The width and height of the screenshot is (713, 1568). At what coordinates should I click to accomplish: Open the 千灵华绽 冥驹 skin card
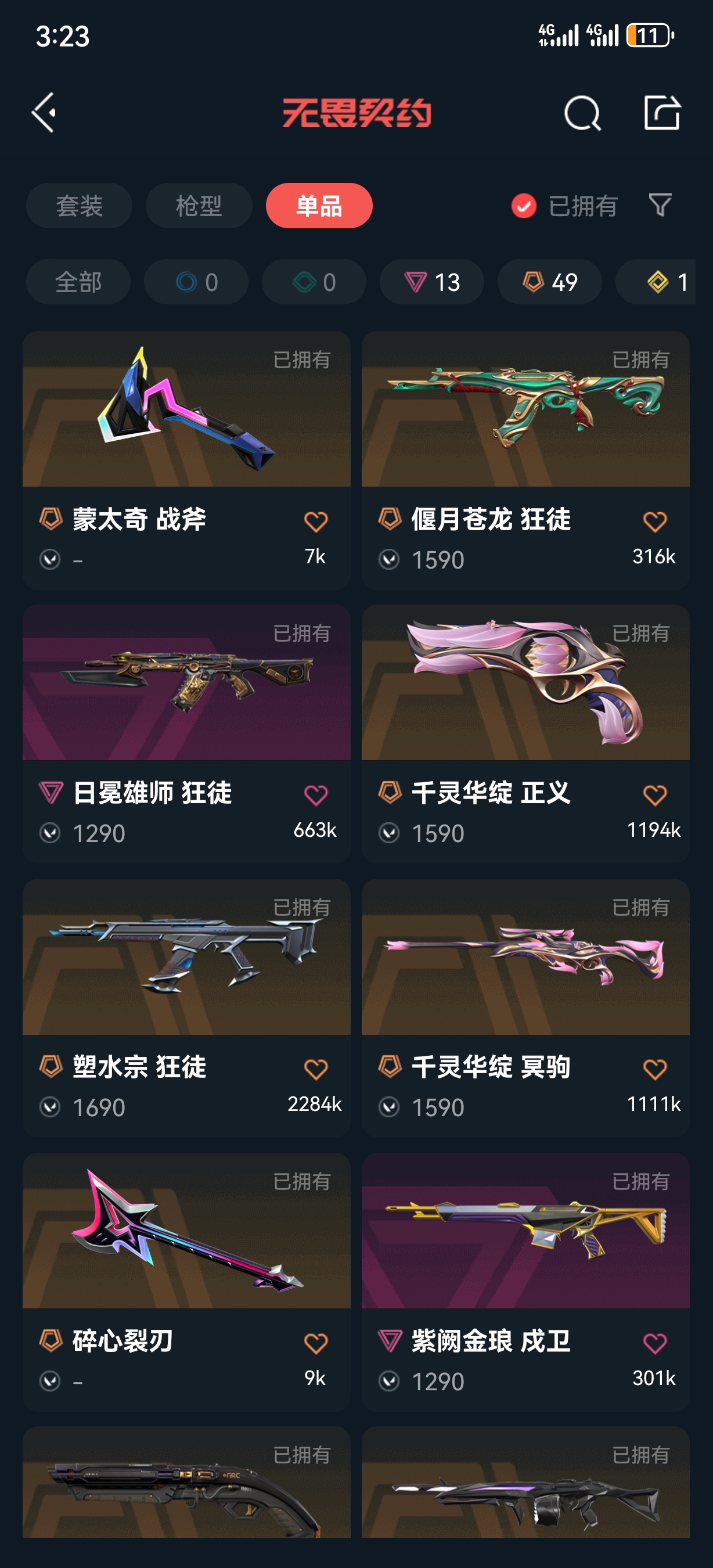pyautogui.click(x=525, y=974)
